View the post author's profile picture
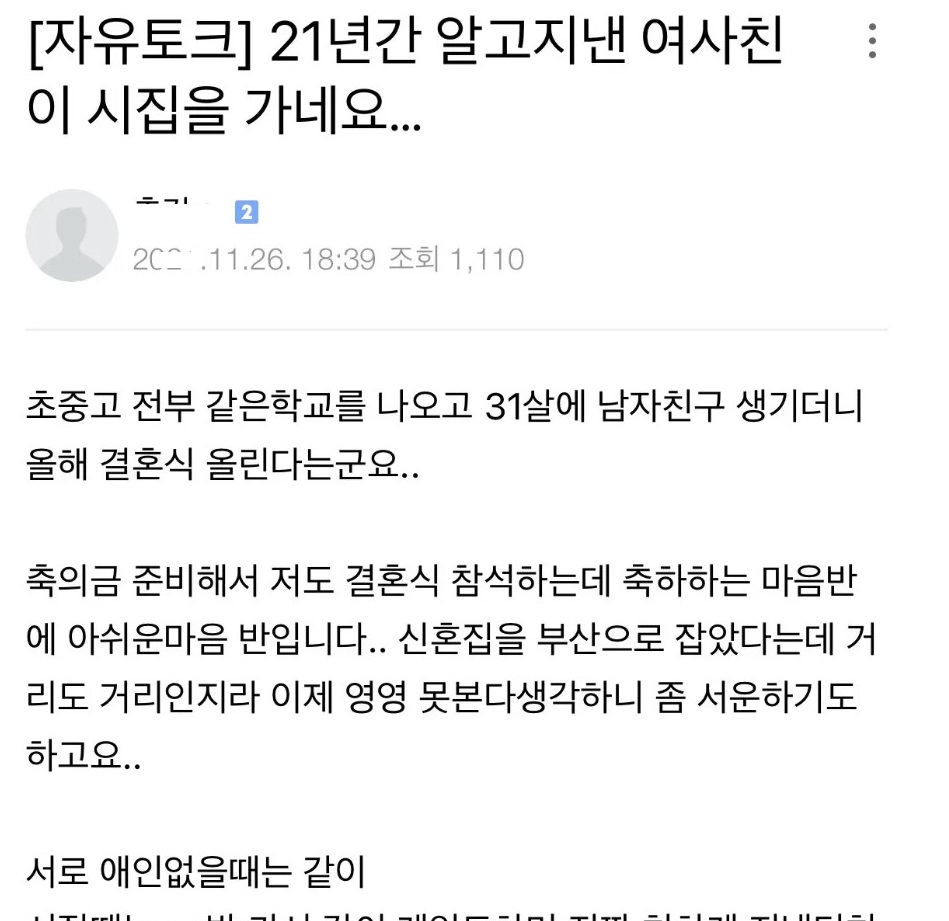This screenshot has width=949, height=921. click(72, 236)
